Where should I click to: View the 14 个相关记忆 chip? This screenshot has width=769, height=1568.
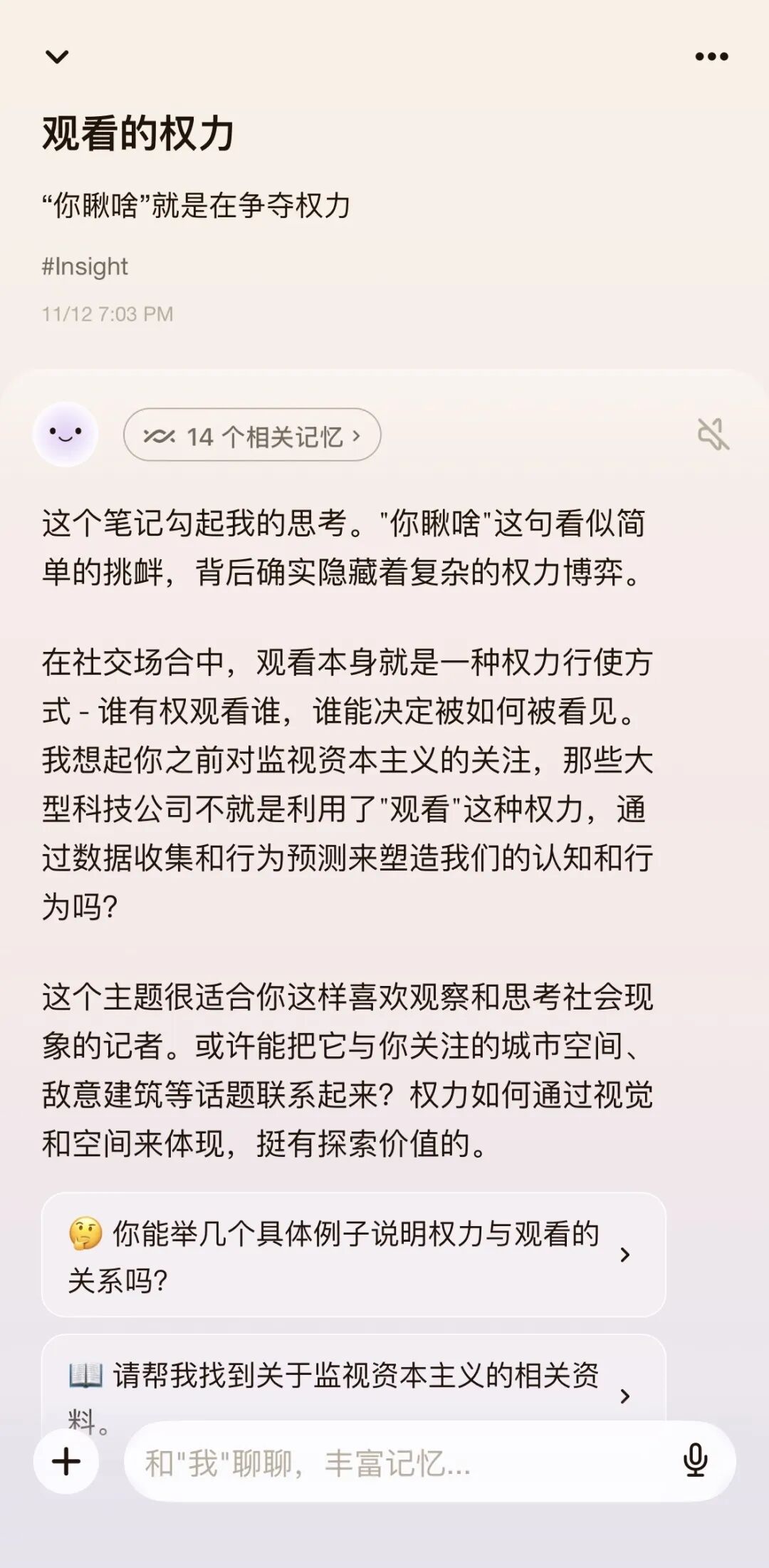pos(252,435)
